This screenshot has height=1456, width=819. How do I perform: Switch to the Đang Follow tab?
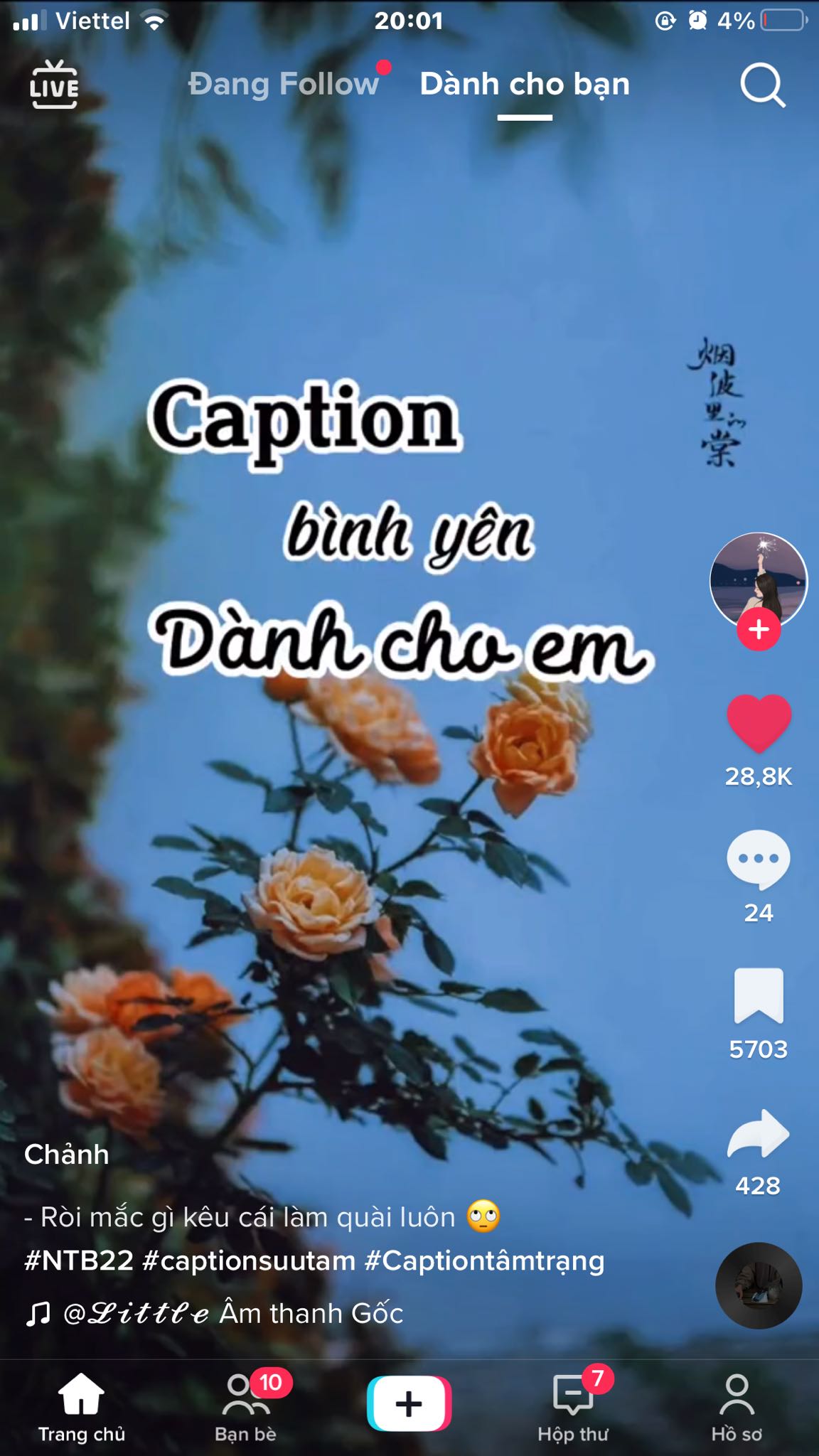(283, 84)
